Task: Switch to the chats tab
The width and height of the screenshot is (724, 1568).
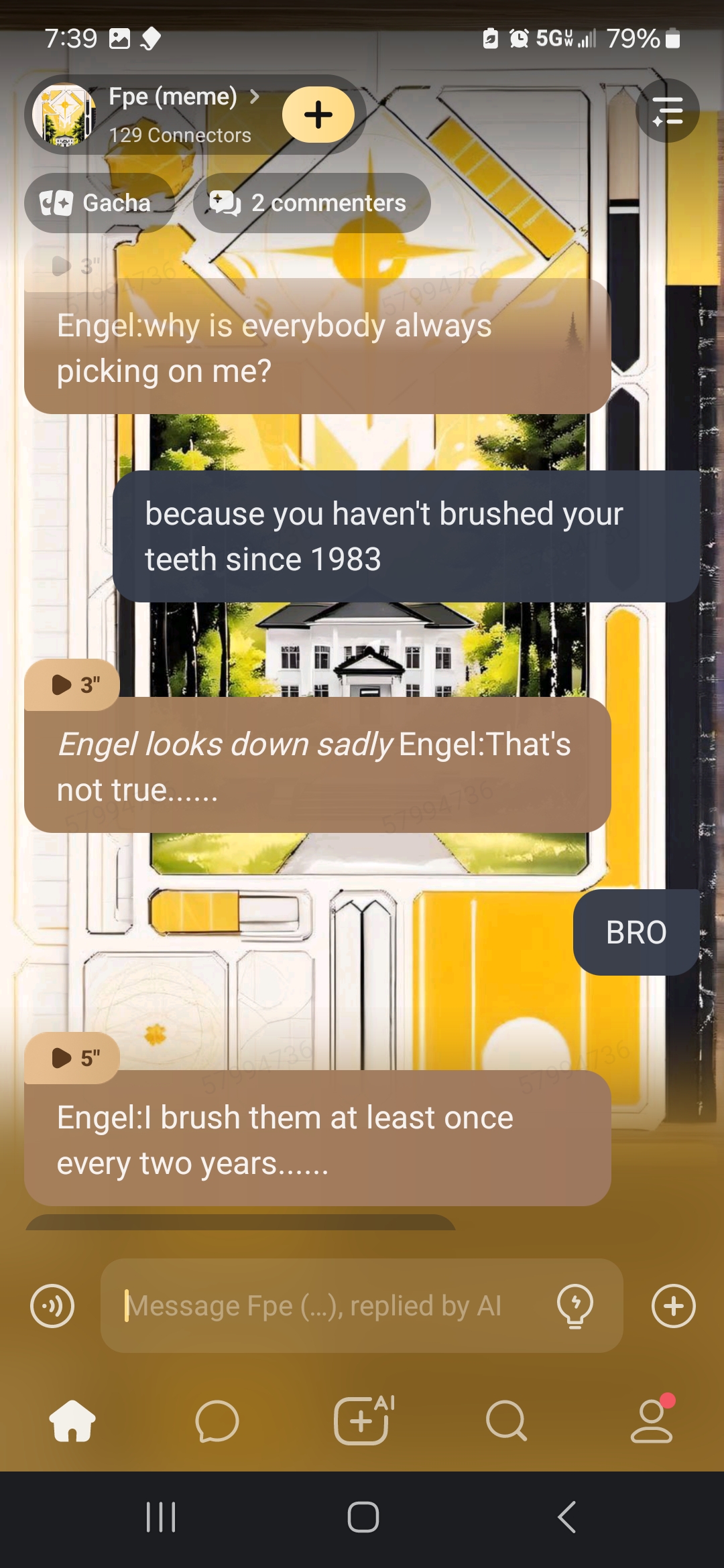Action: 217,1421
